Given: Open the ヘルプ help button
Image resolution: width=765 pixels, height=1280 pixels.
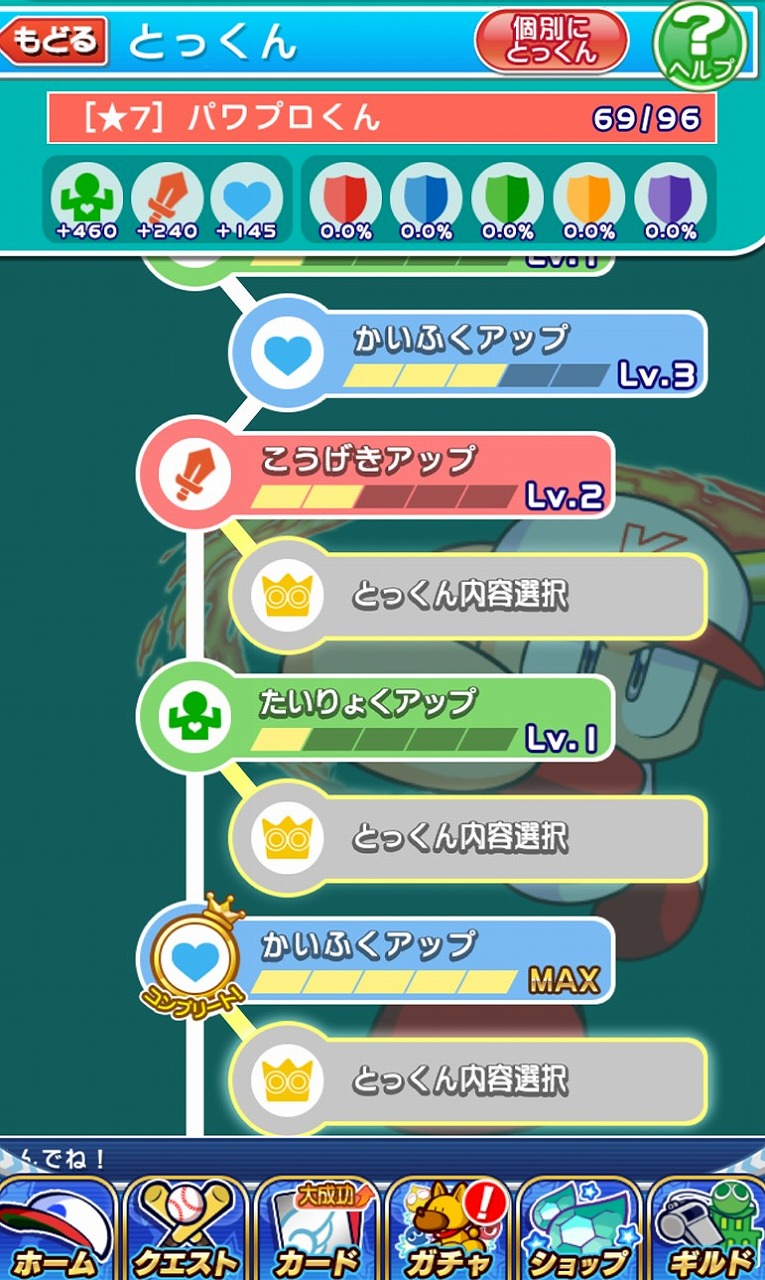Looking at the screenshot, I should (701, 45).
